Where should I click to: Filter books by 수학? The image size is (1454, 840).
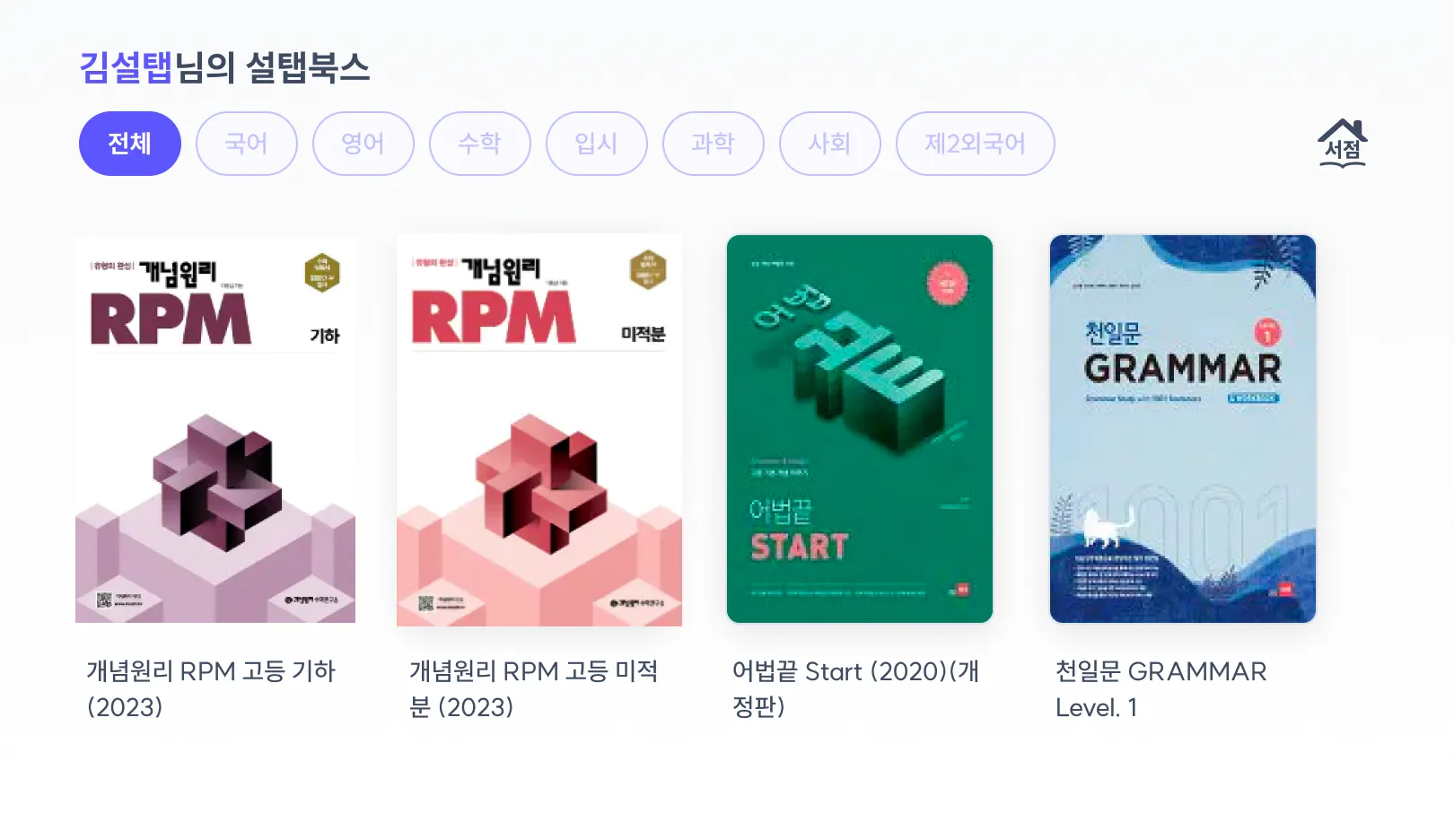pos(479,144)
